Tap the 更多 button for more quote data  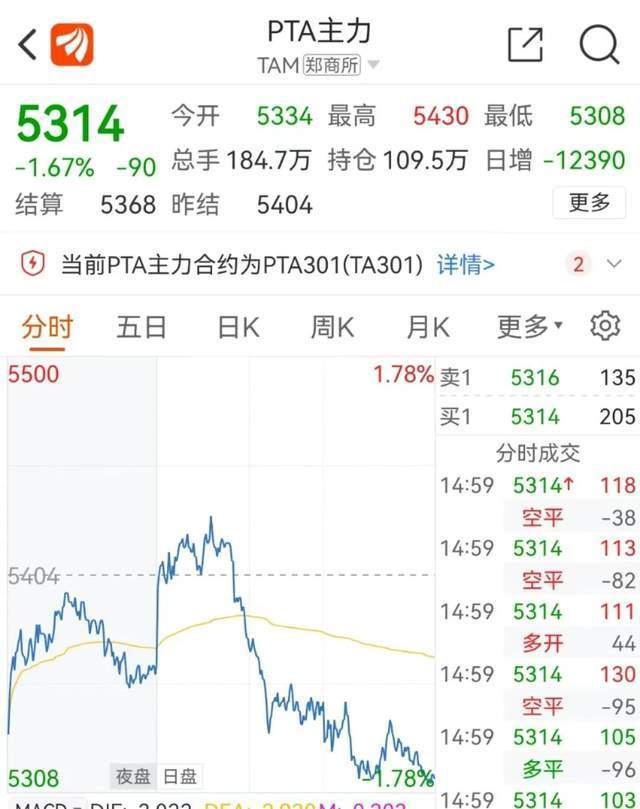coord(589,203)
